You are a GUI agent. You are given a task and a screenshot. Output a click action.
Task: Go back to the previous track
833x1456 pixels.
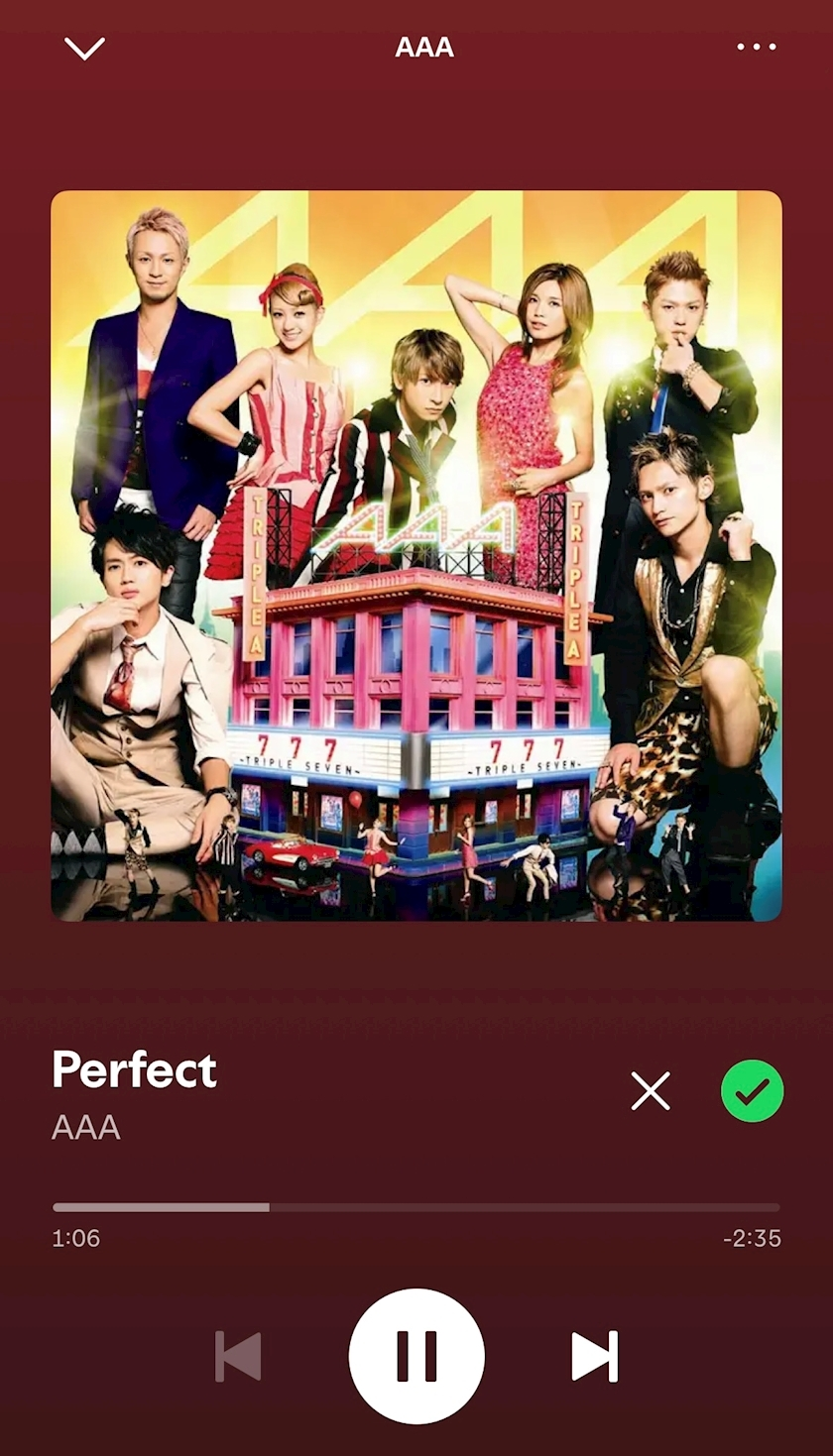coord(239,1356)
